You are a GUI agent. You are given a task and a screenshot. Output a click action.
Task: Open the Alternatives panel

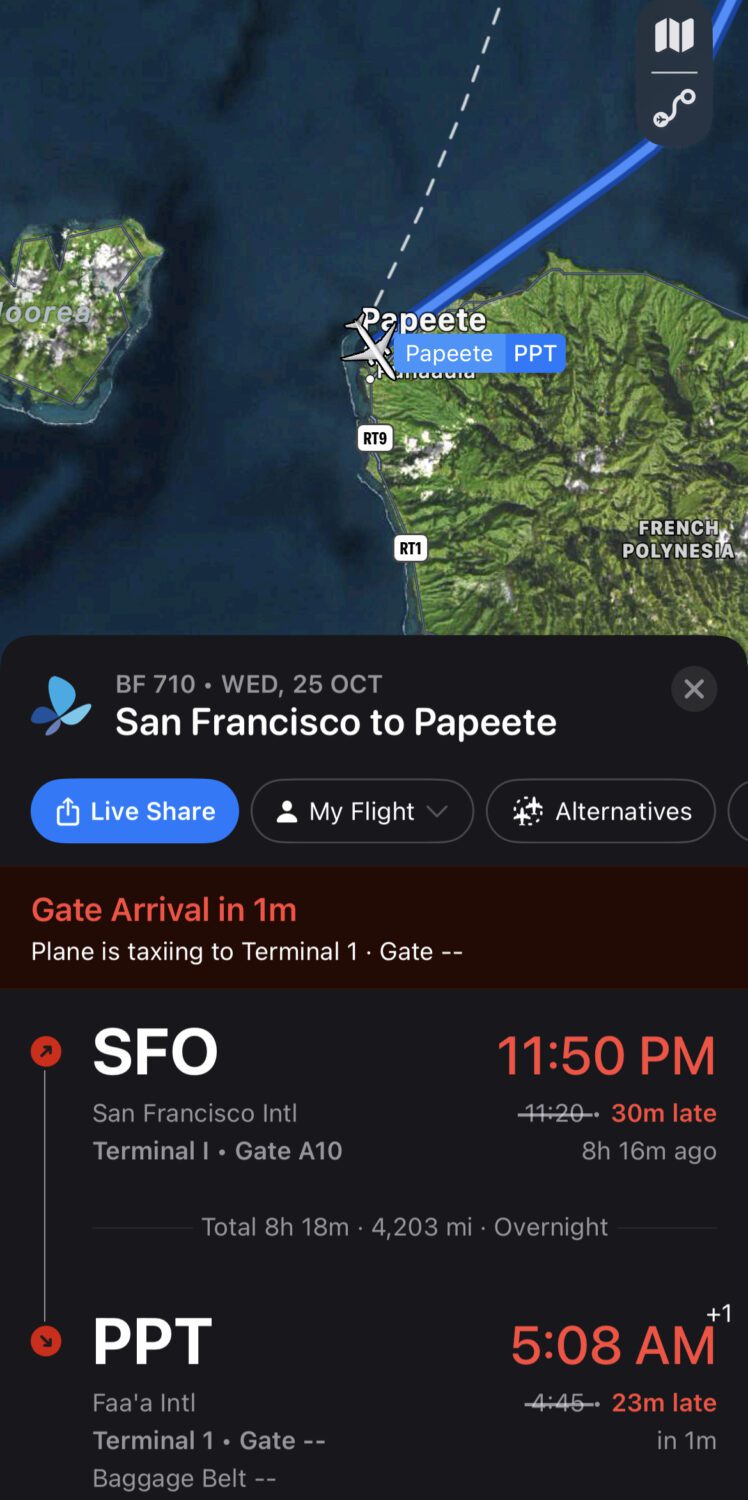[600, 811]
